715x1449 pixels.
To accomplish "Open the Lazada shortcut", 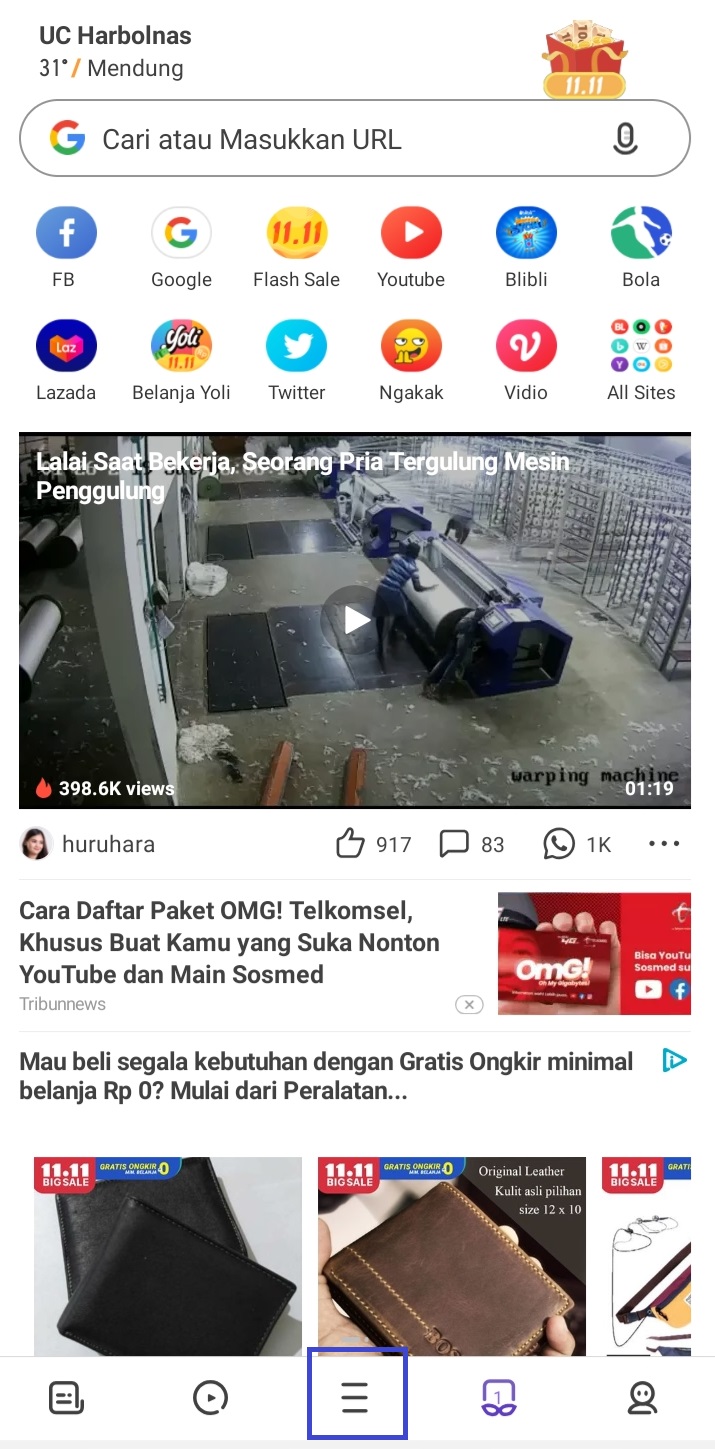I will (66, 348).
